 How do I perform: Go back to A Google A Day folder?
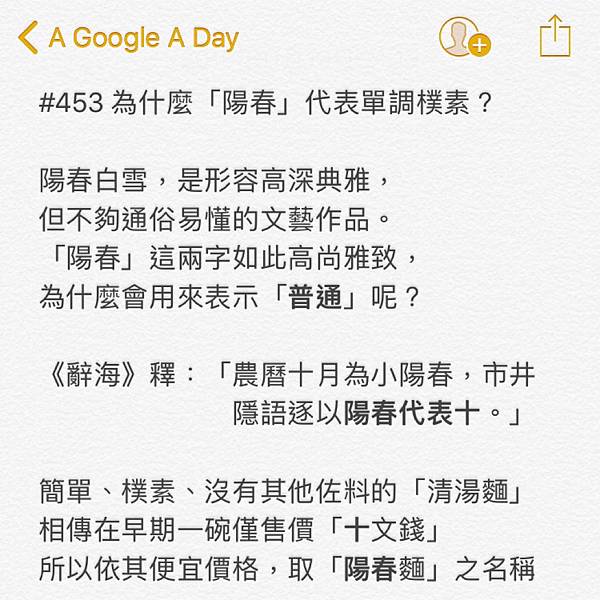coord(128,38)
